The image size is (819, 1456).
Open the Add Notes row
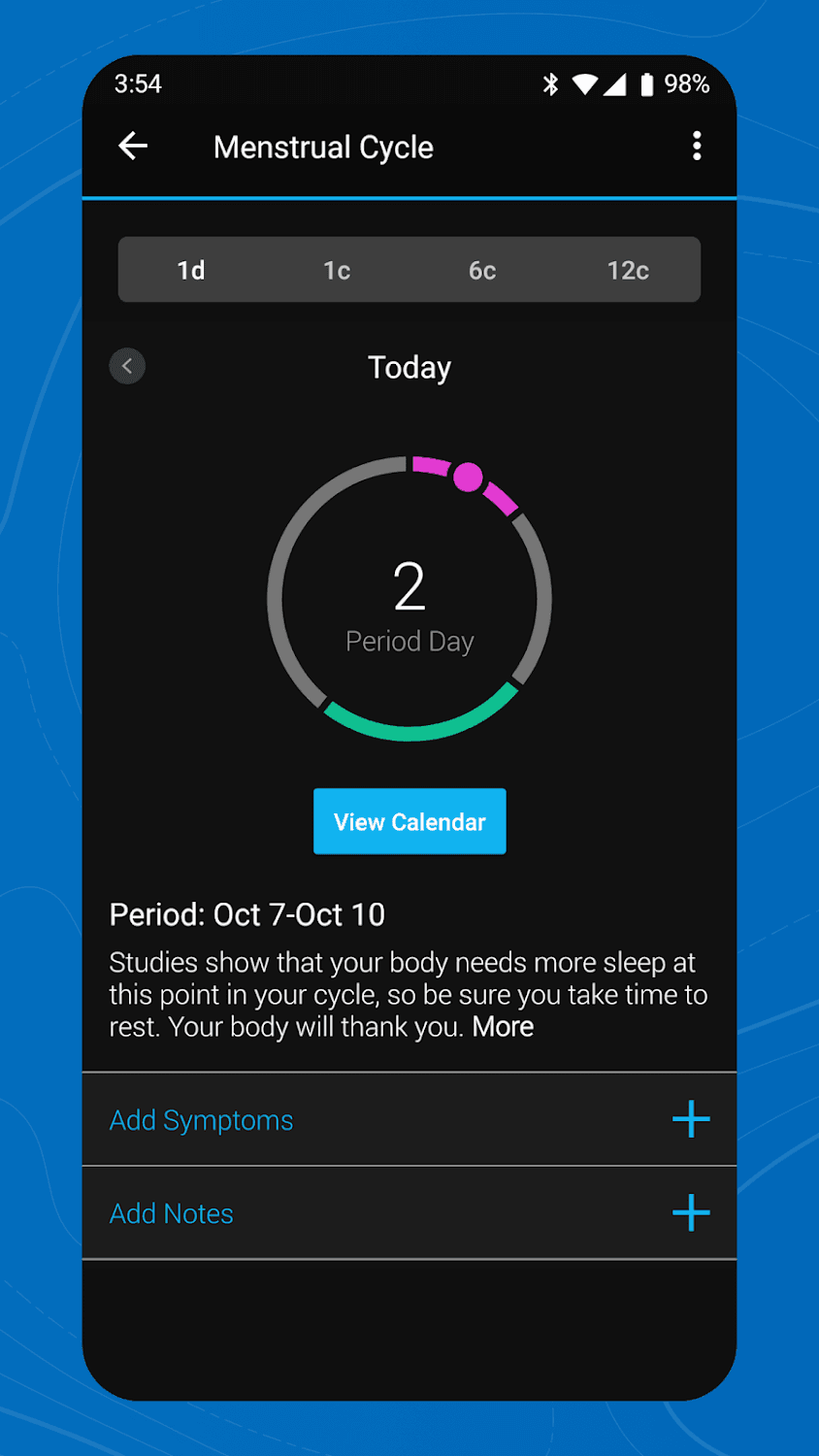pos(409,1212)
